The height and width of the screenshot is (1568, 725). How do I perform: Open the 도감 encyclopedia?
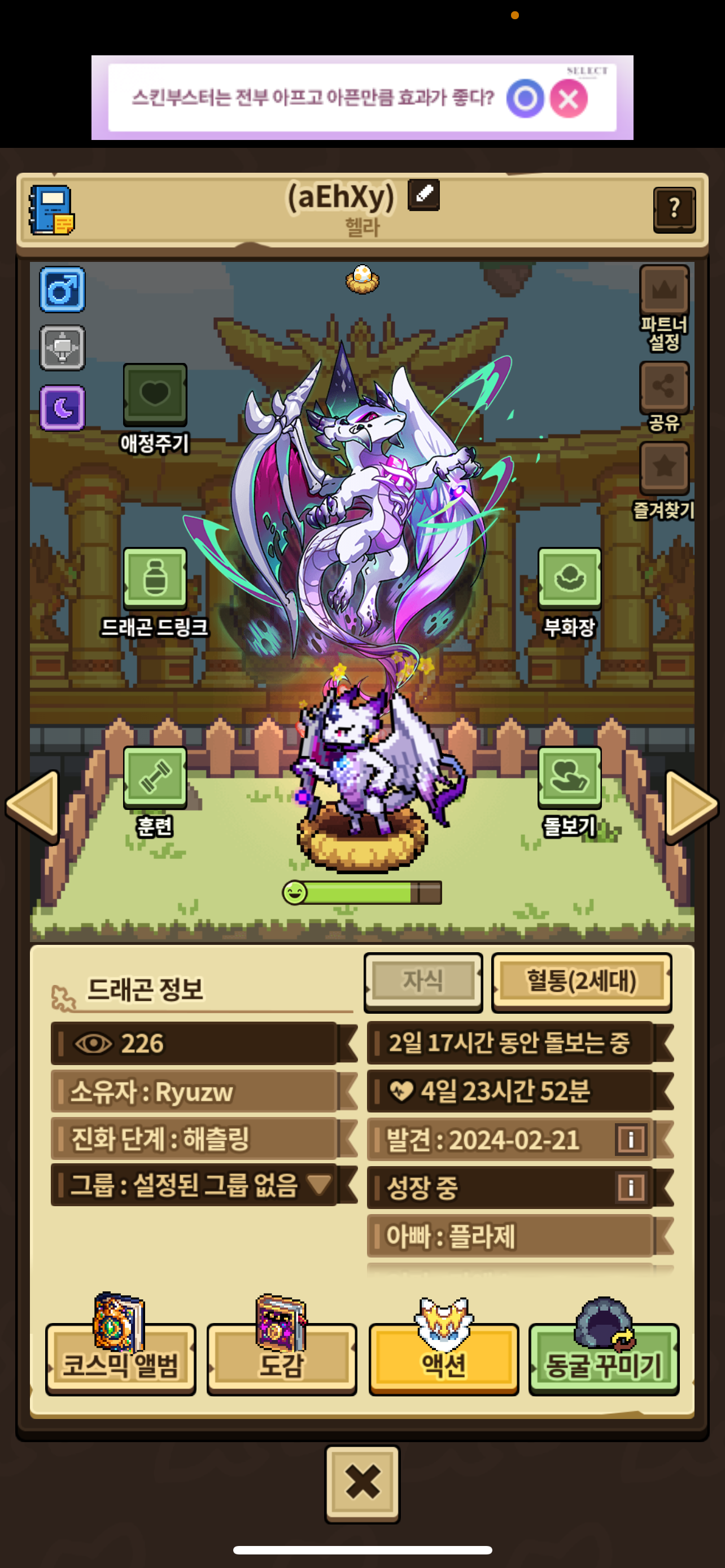click(282, 1359)
